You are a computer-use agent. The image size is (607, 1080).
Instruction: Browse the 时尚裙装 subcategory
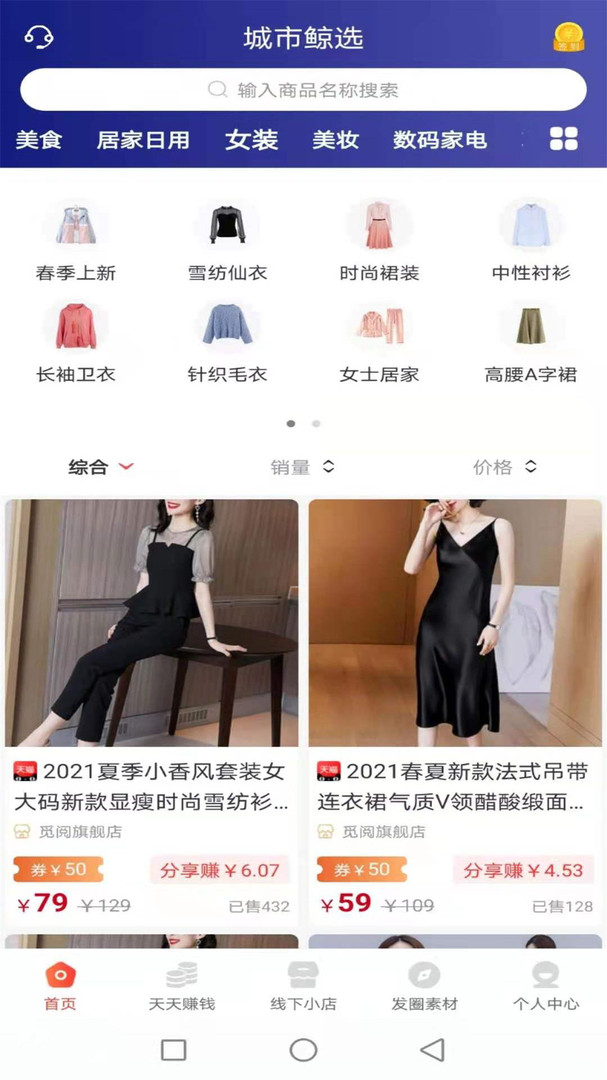379,240
